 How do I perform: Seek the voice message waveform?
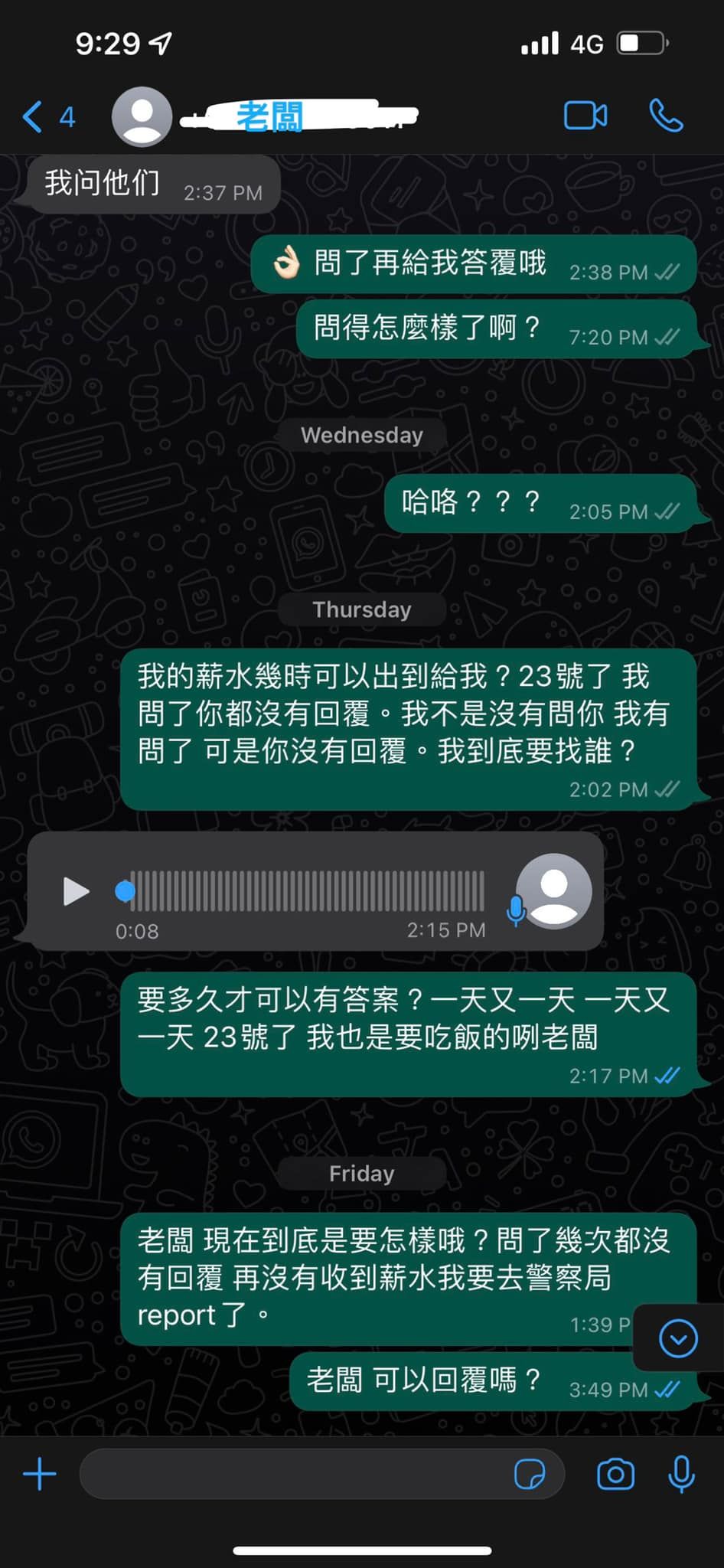[306, 891]
